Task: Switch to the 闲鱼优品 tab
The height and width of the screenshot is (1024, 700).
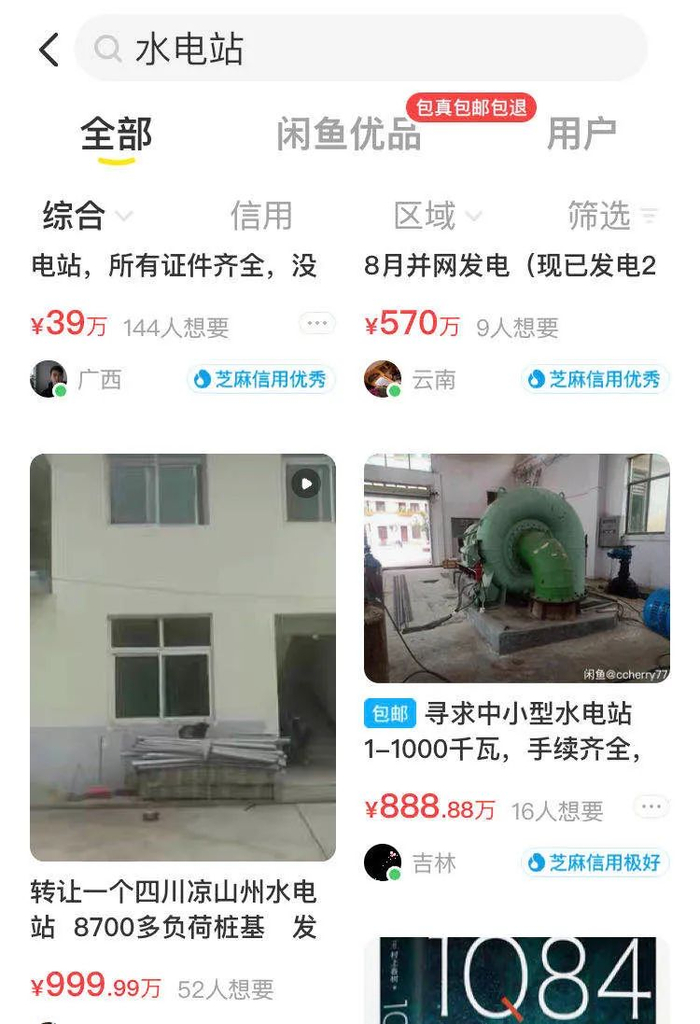Action: click(348, 134)
